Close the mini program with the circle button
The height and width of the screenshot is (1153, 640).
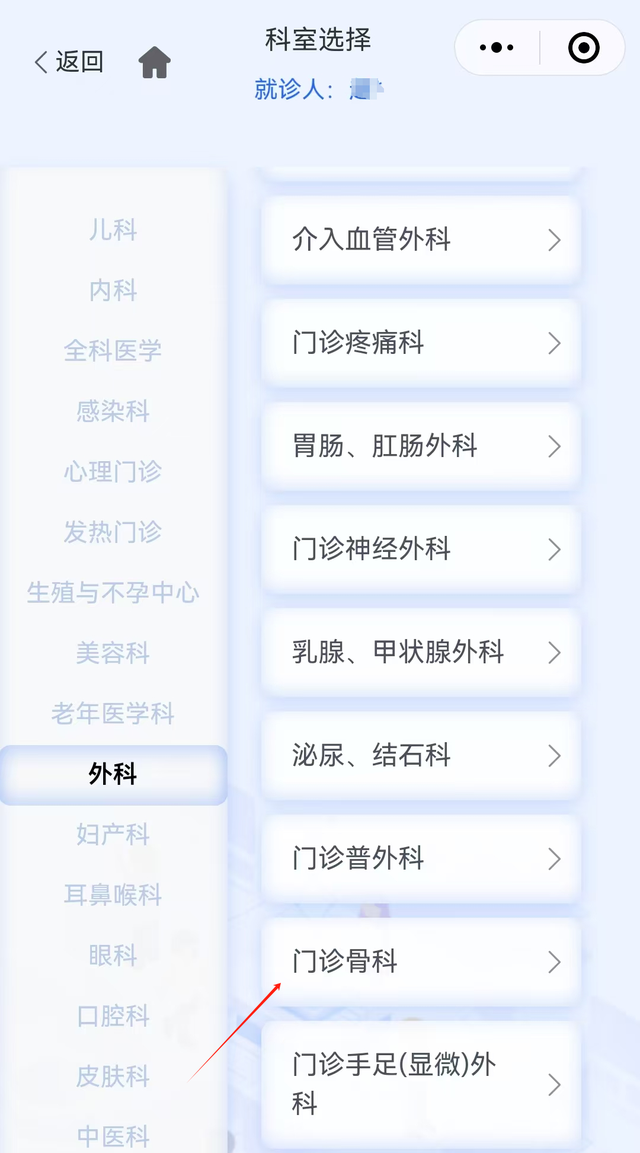[x=583, y=47]
